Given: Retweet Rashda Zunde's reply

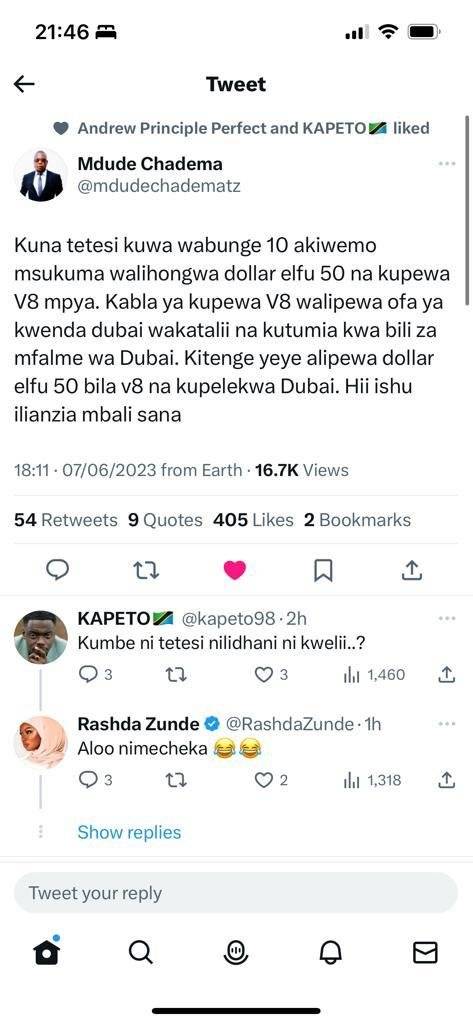Looking at the screenshot, I should (176, 780).
